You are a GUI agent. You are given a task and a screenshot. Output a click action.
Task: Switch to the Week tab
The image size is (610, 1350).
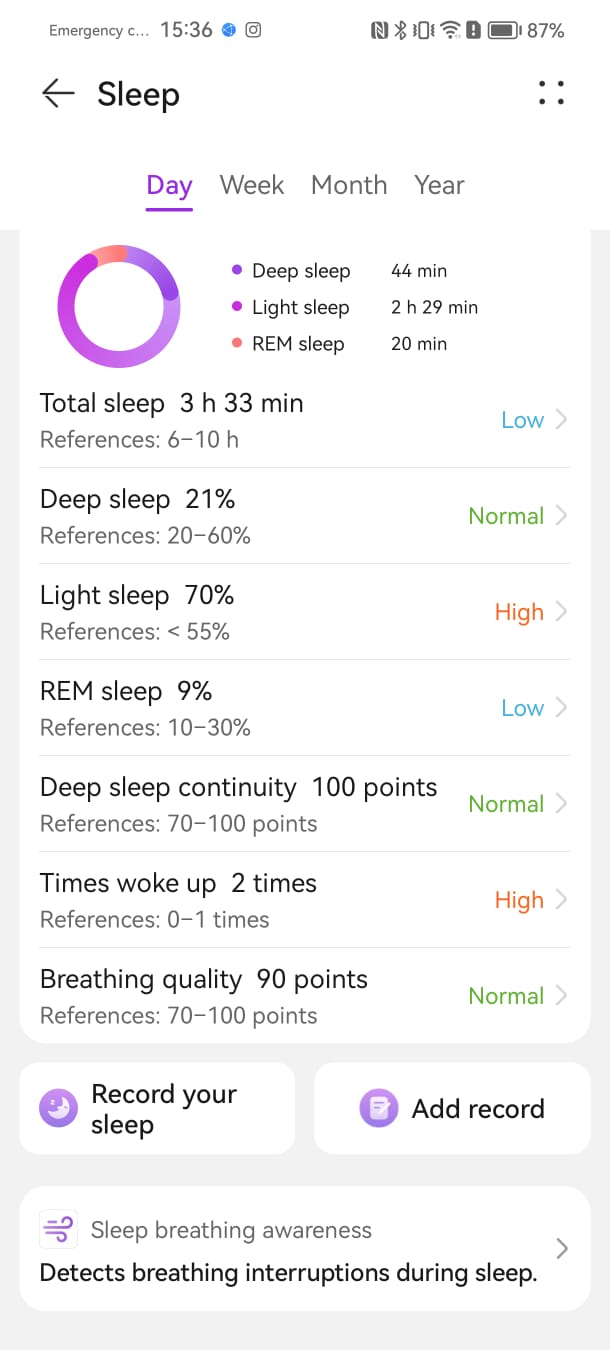pos(252,185)
